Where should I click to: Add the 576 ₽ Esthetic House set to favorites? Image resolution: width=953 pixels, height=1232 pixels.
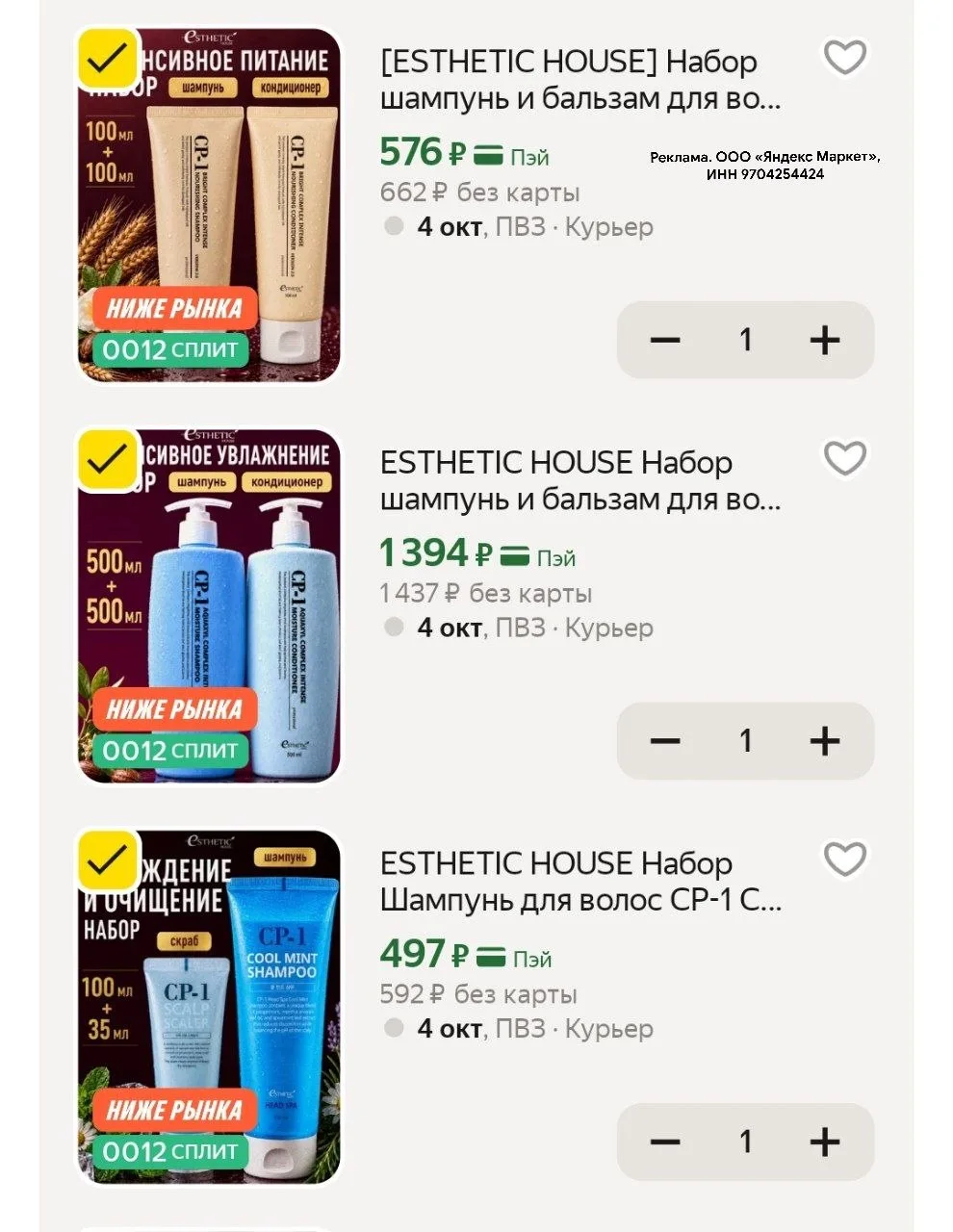[x=845, y=58]
